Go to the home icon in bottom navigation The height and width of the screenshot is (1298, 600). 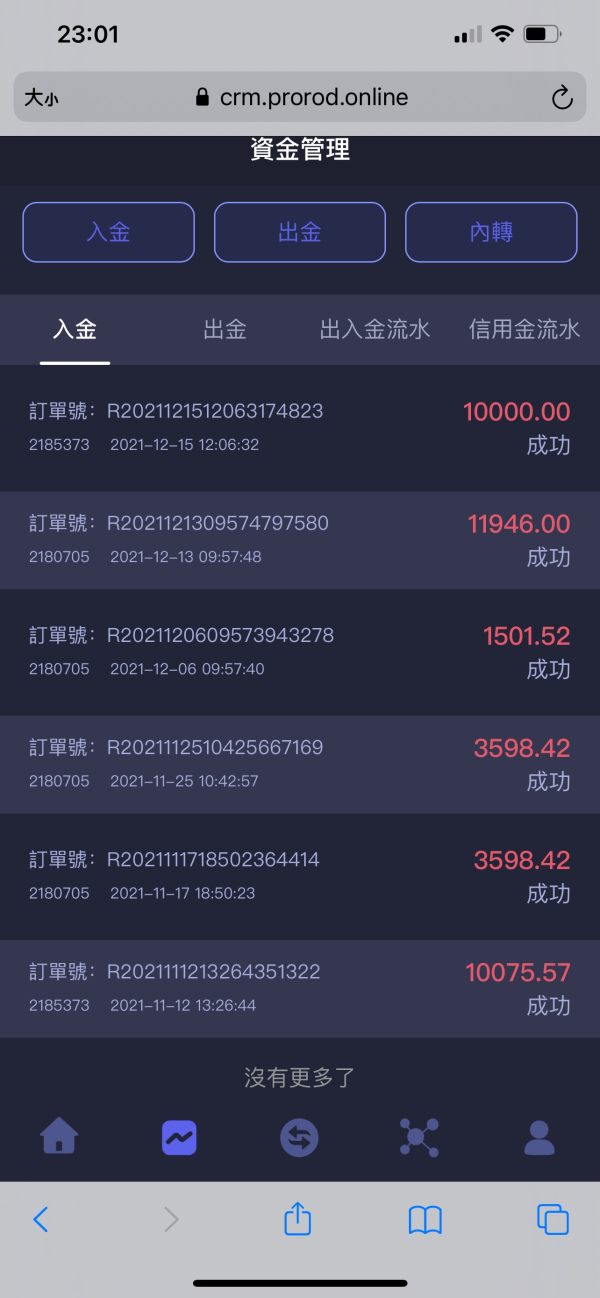[x=59, y=1137]
